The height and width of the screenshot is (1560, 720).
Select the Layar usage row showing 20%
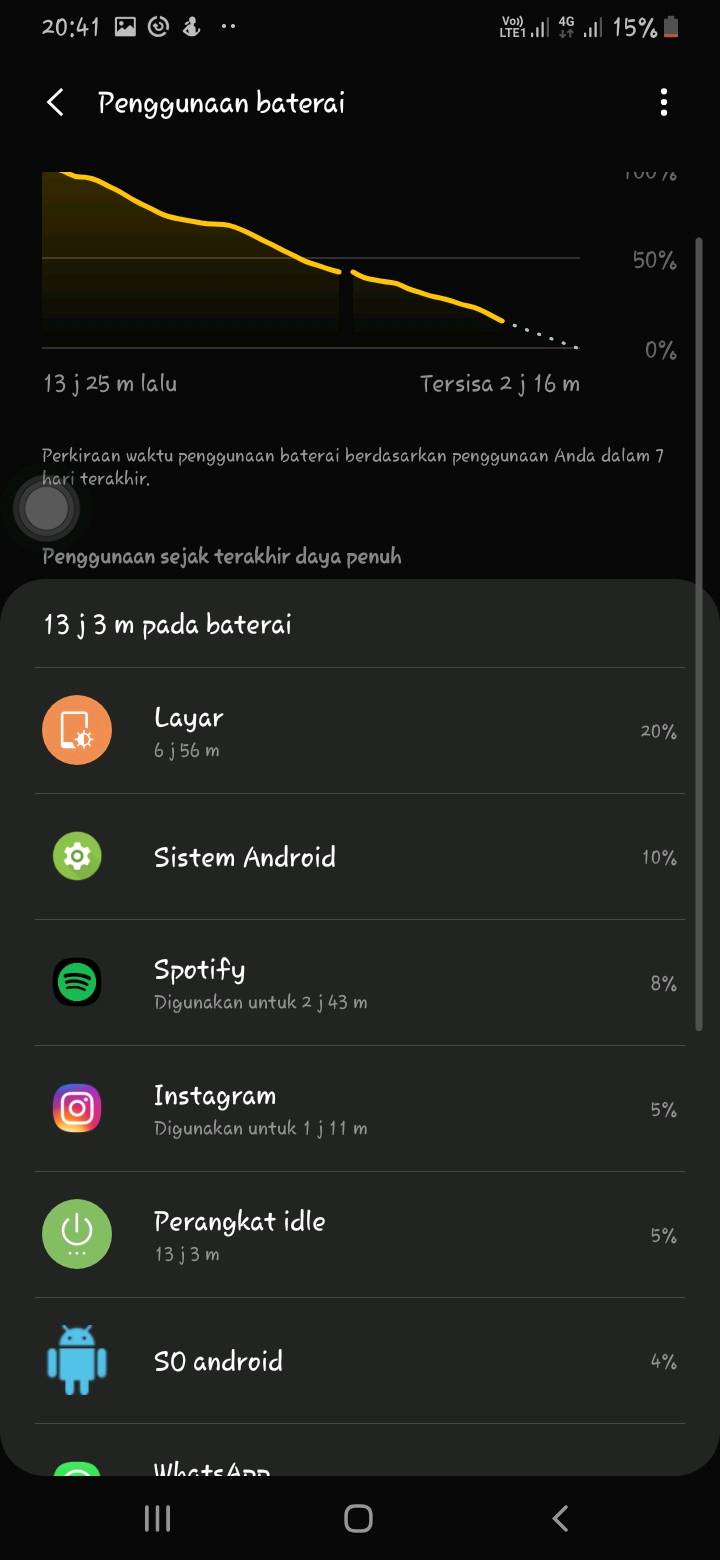[360, 730]
